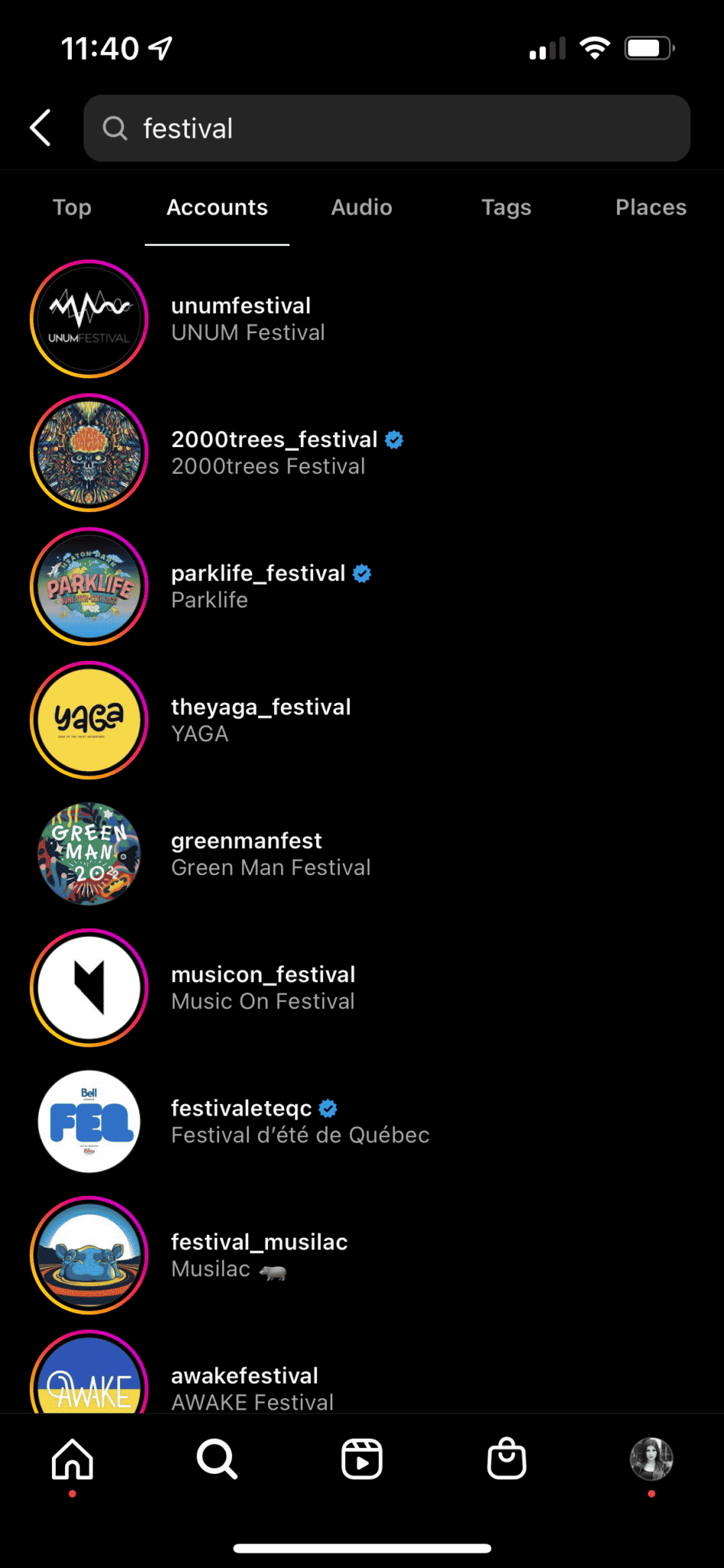The width and height of the screenshot is (724, 1568).
Task: Switch to the Tags tab
Action: (506, 207)
